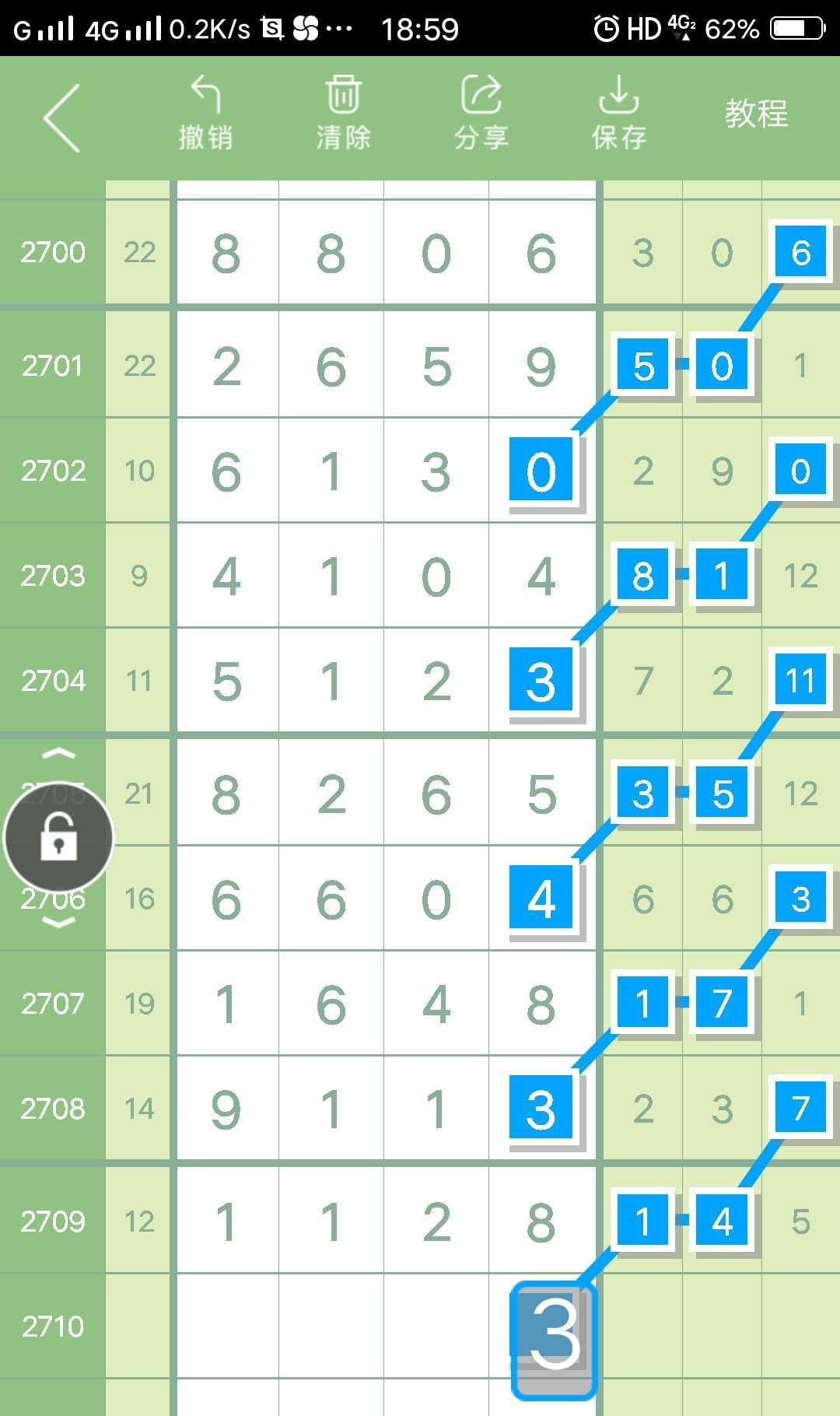
Task: Share the chart via 分享
Action: click(x=481, y=114)
